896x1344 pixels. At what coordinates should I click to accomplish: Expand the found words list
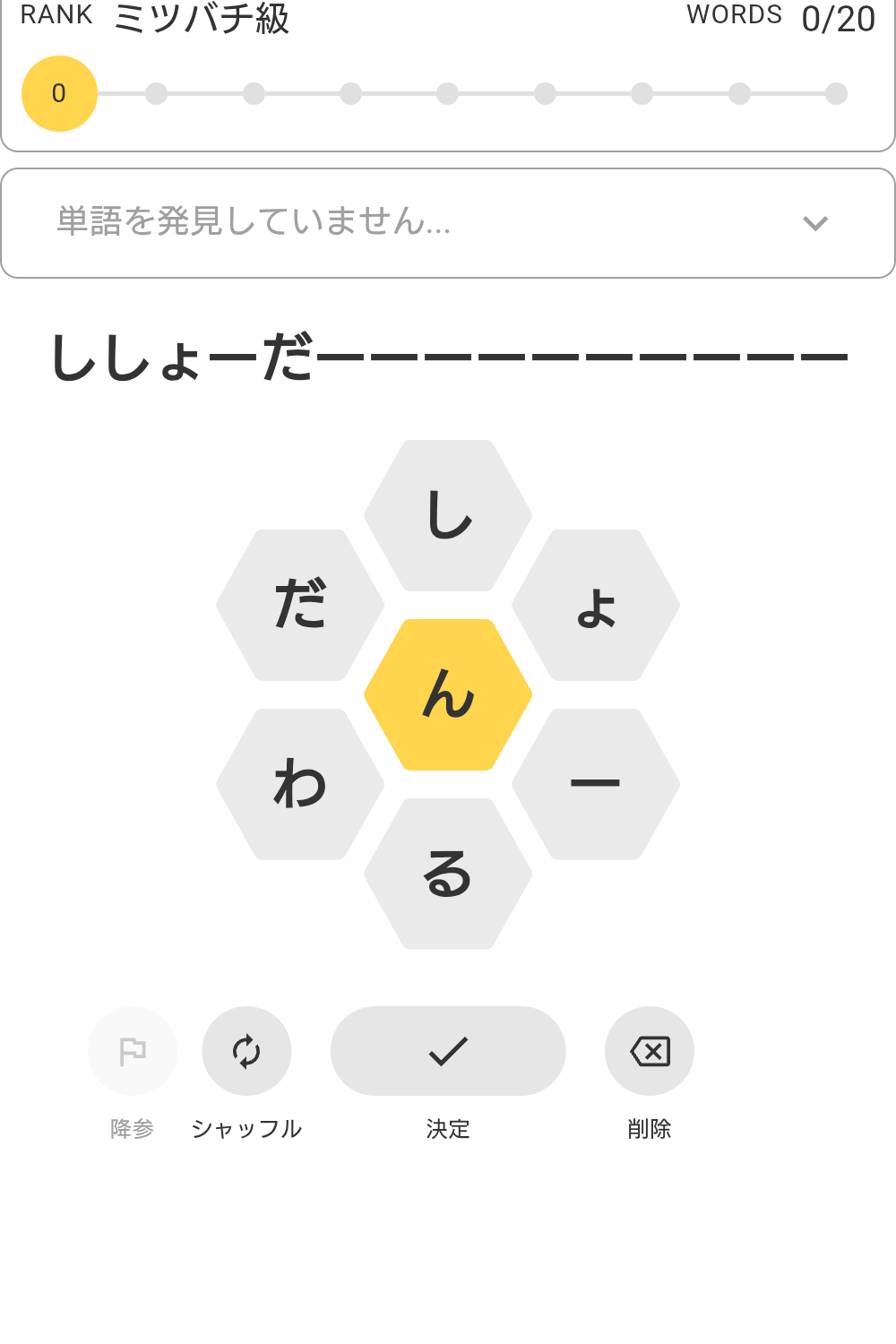814,223
